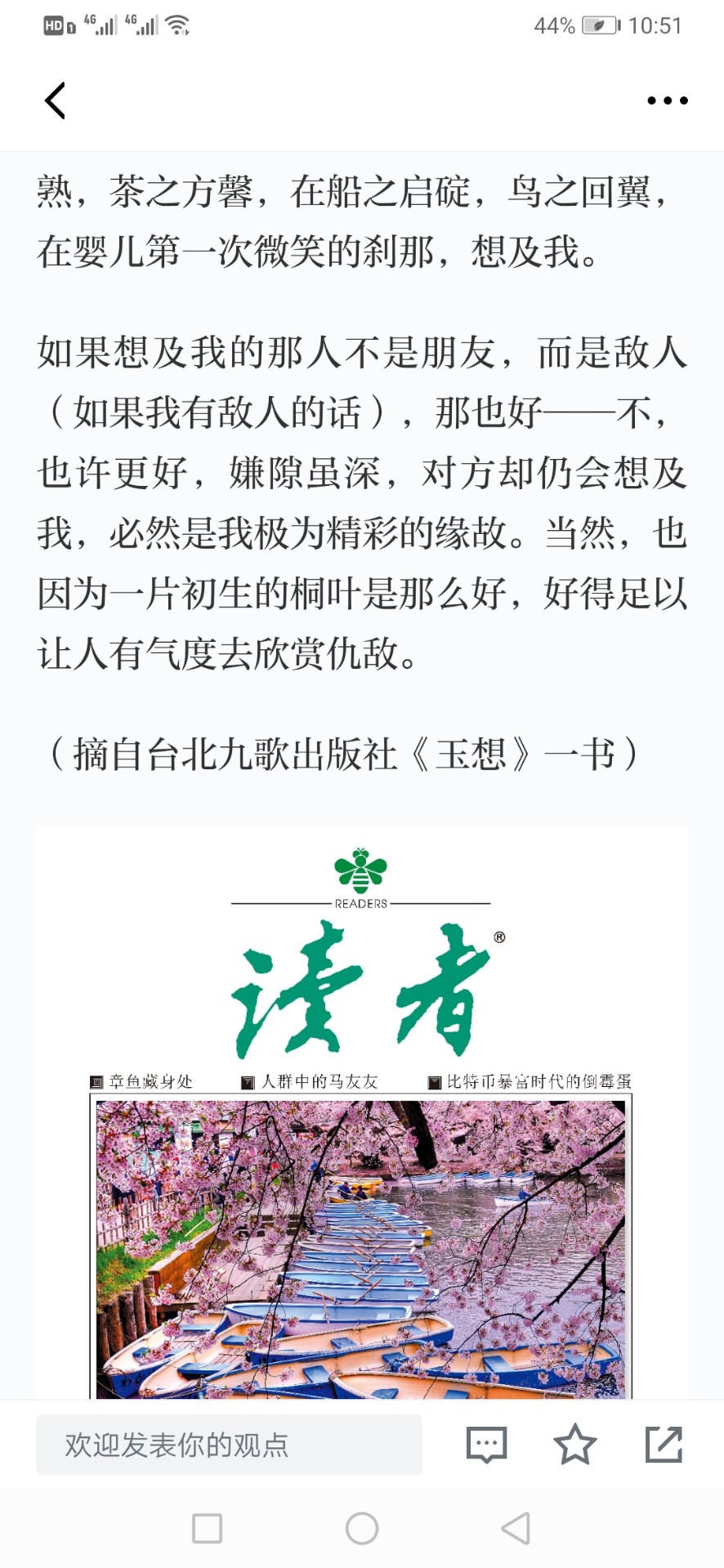The width and height of the screenshot is (724, 1568).
Task: Open the 读者 magazine cover image
Action: [362, 1112]
